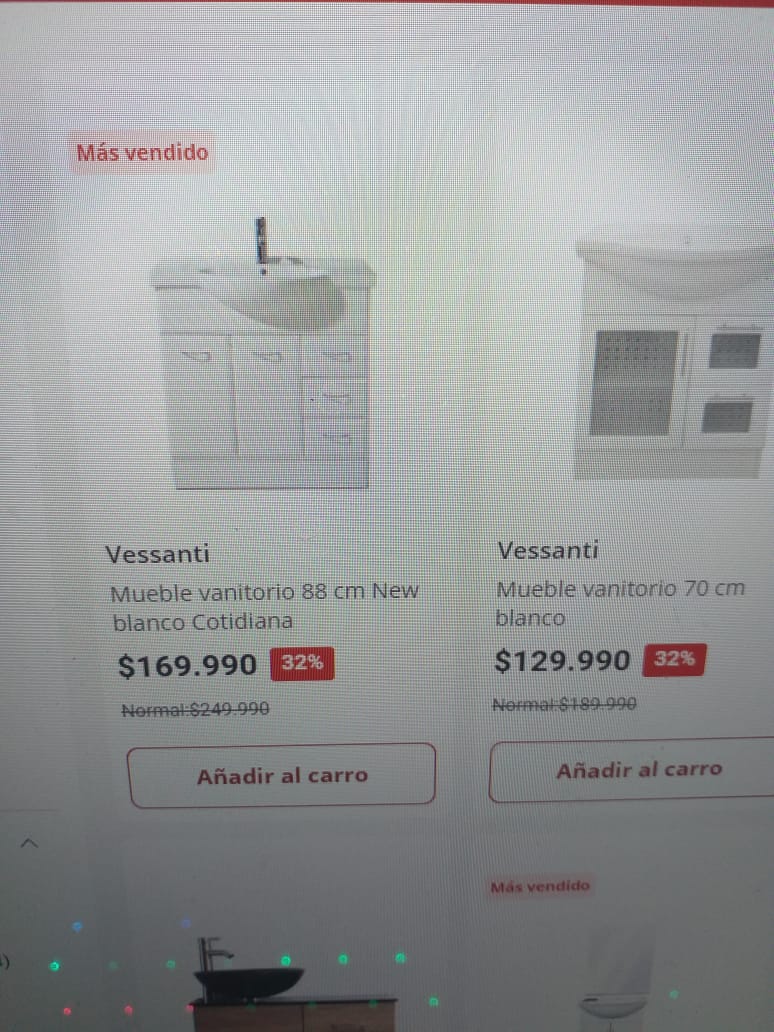This screenshot has width=774, height=1032.
Task: Open the Mueble vanitorio 88 cm product
Action: (x=264, y=605)
